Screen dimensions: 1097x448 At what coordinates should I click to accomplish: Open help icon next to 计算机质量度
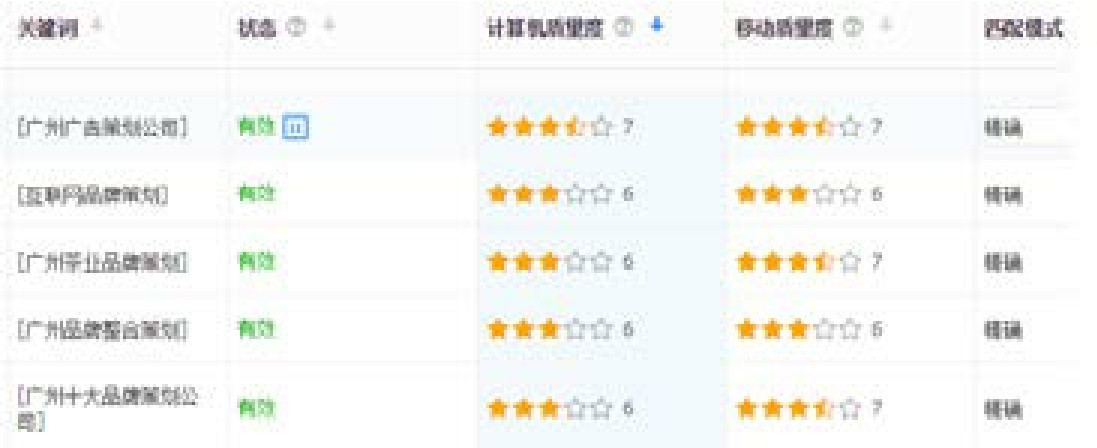pyautogui.click(x=625, y=28)
